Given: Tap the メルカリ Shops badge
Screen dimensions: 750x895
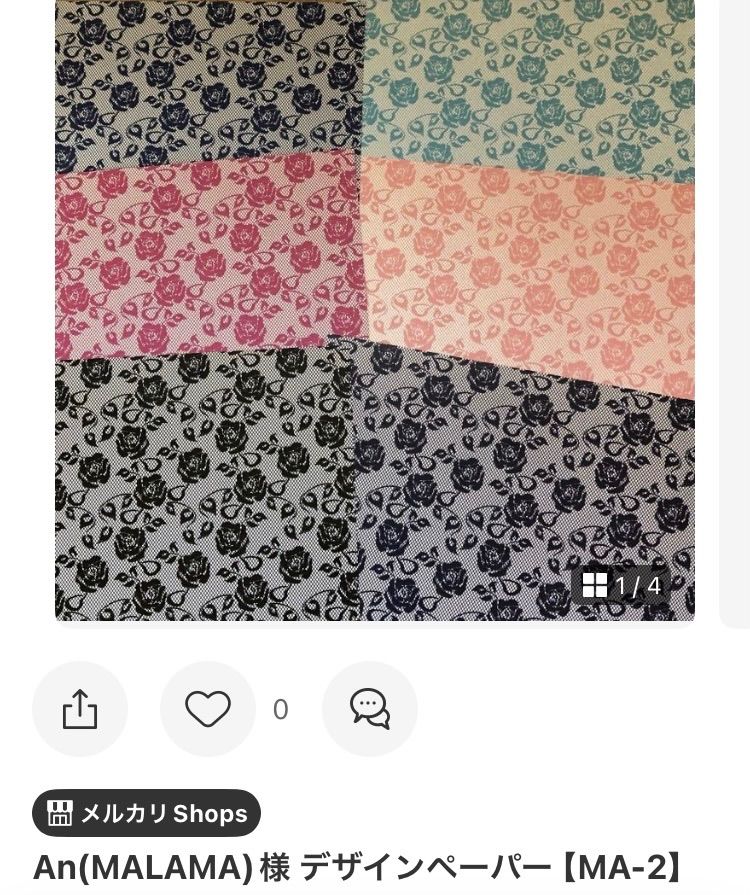Looking at the screenshot, I should tap(147, 813).
